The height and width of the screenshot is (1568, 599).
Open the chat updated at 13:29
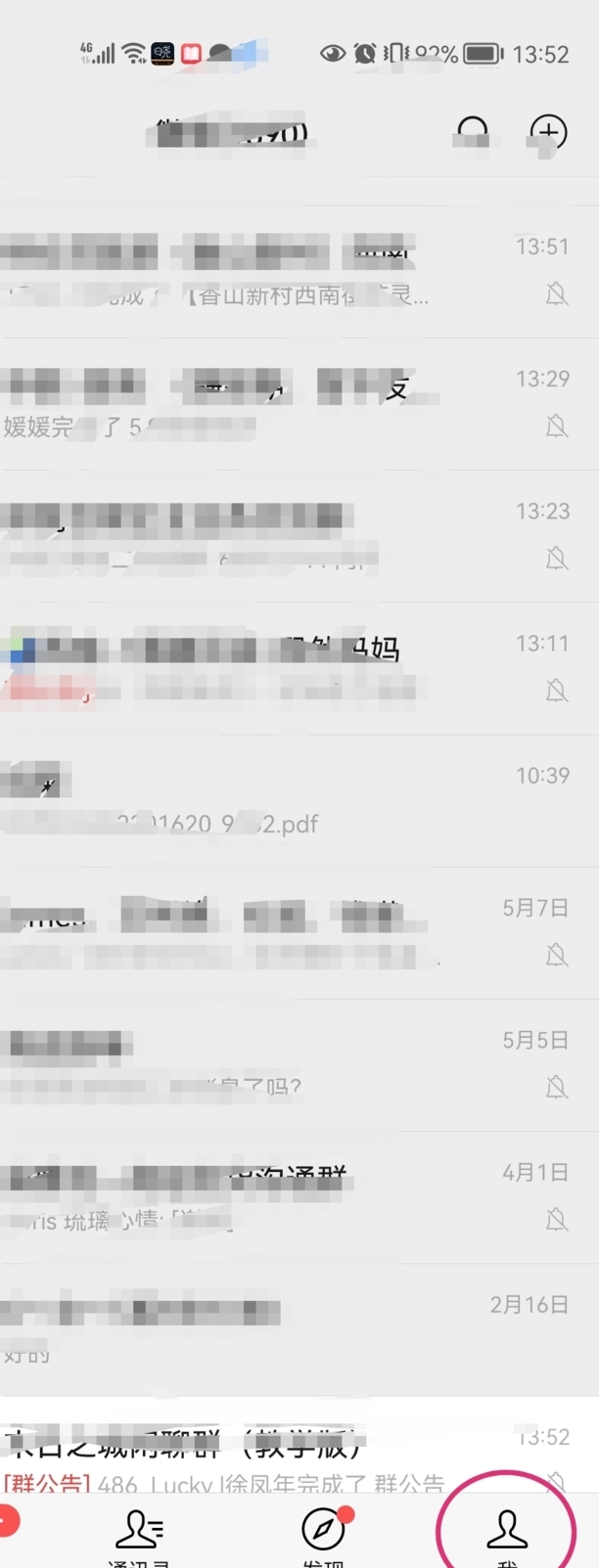click(x=294, y=403)
